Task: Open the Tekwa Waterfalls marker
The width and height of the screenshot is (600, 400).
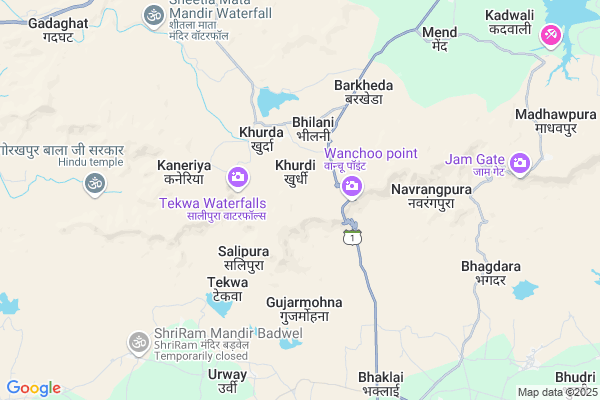Action: [238, 178]
